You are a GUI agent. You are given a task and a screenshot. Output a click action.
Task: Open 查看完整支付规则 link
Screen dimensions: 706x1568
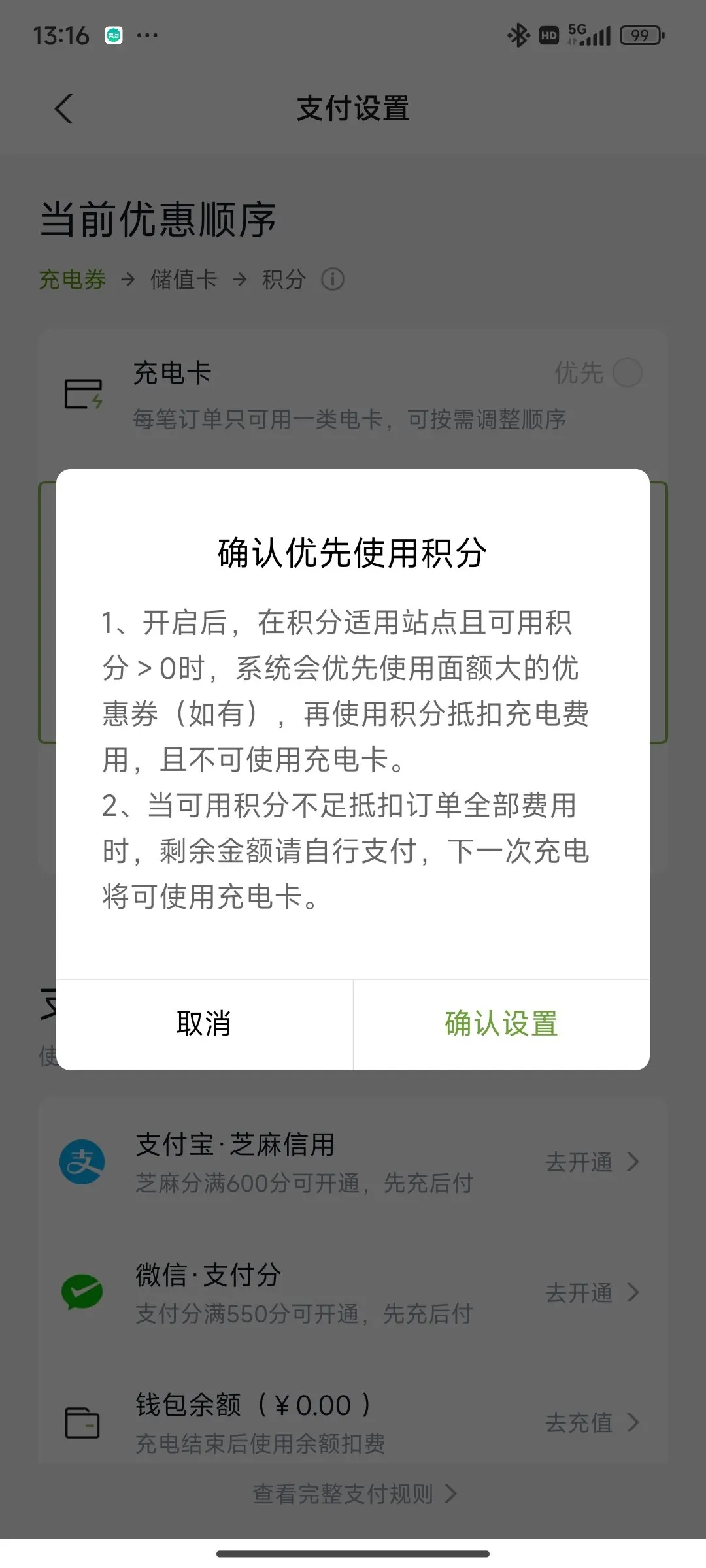click(x=354, y=1494)
